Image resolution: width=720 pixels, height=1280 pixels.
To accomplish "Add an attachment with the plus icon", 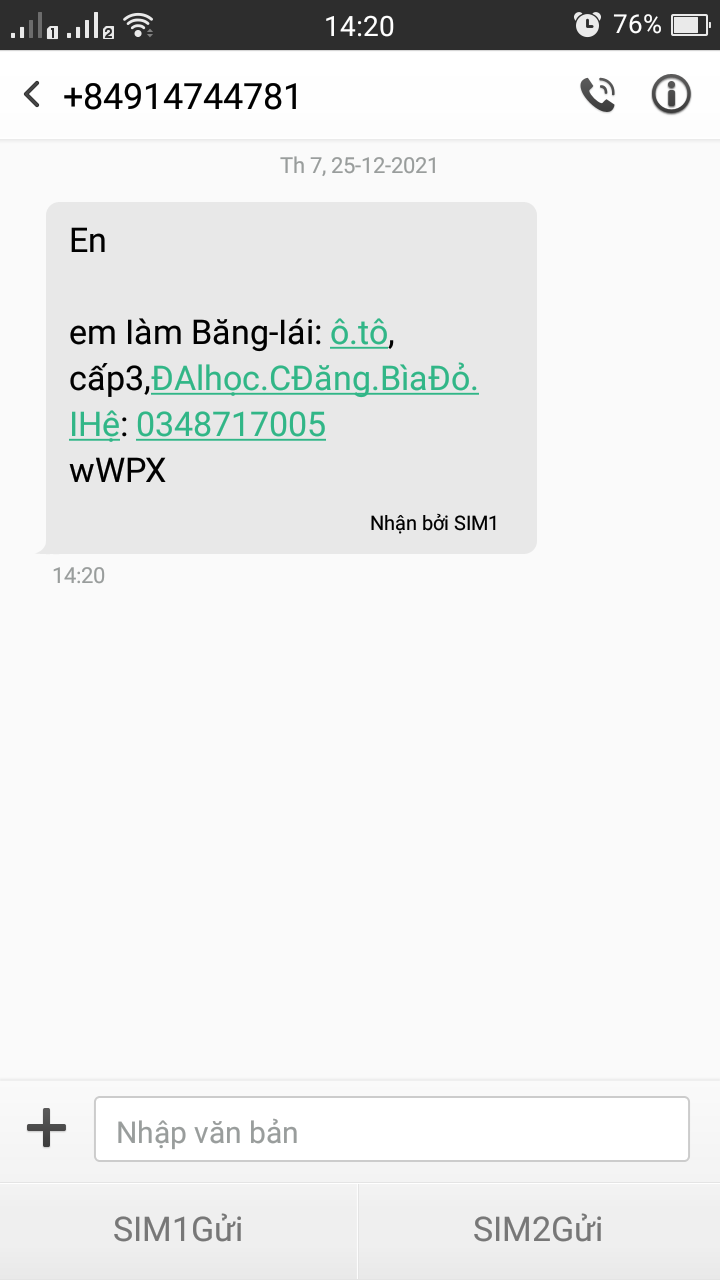I will 46,1130.
